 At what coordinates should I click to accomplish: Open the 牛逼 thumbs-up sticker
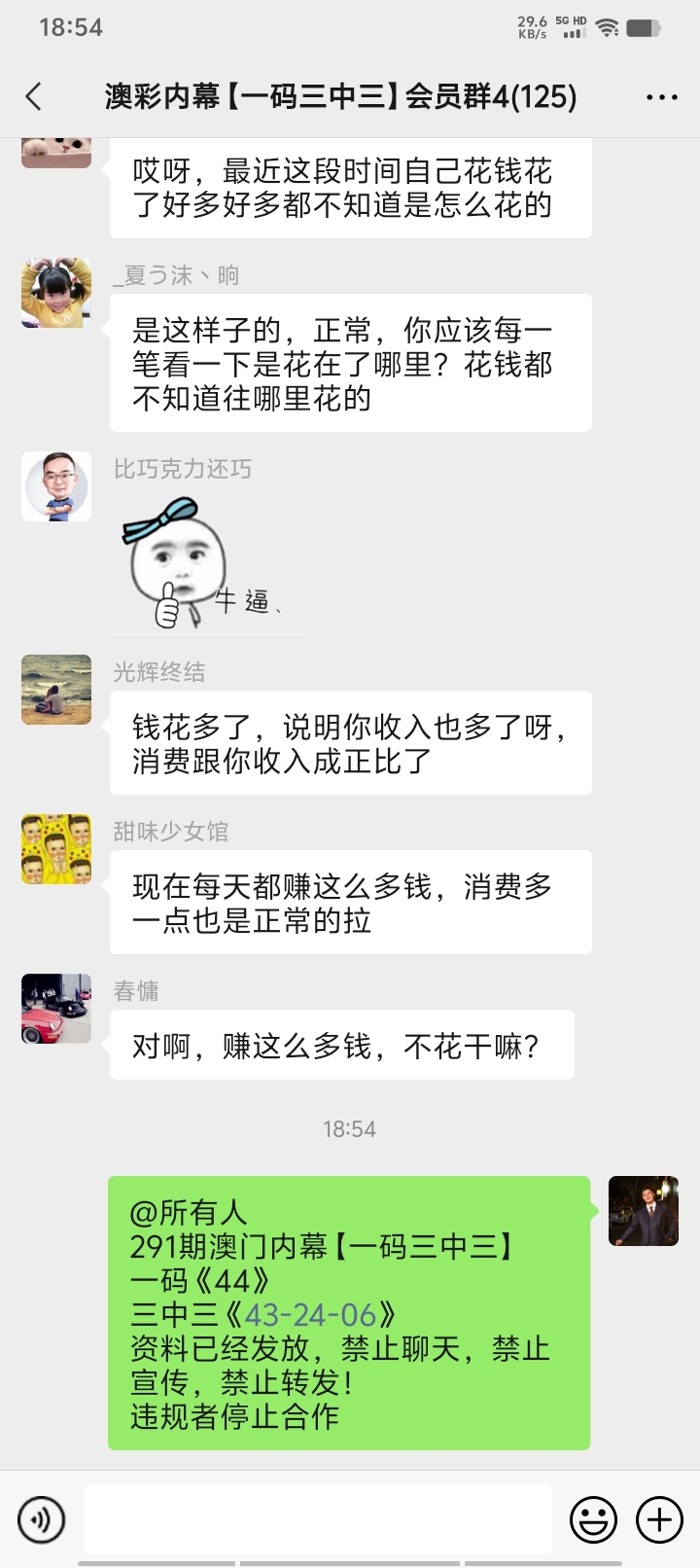204,561
